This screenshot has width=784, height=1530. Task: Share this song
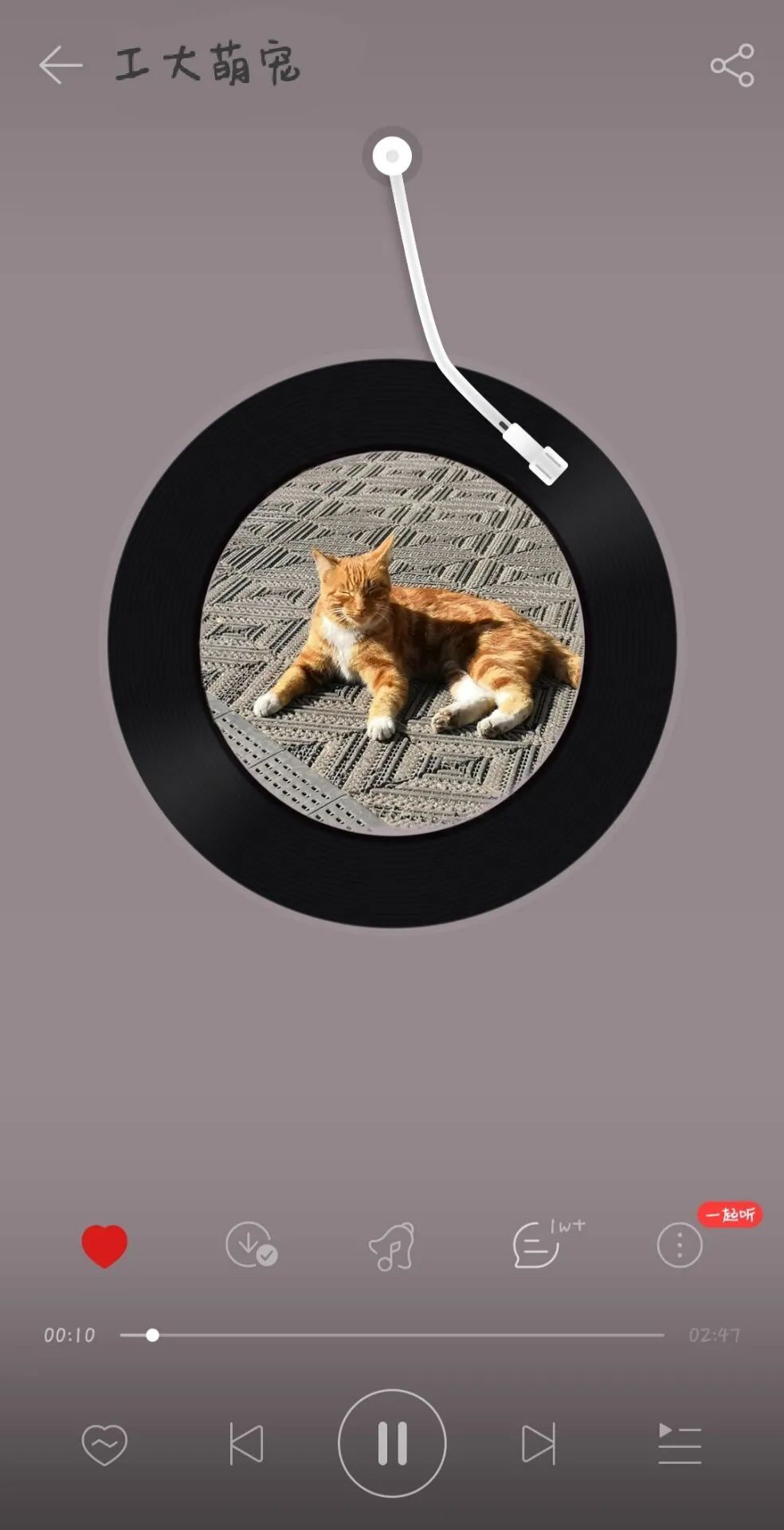(x=732, y=65)
